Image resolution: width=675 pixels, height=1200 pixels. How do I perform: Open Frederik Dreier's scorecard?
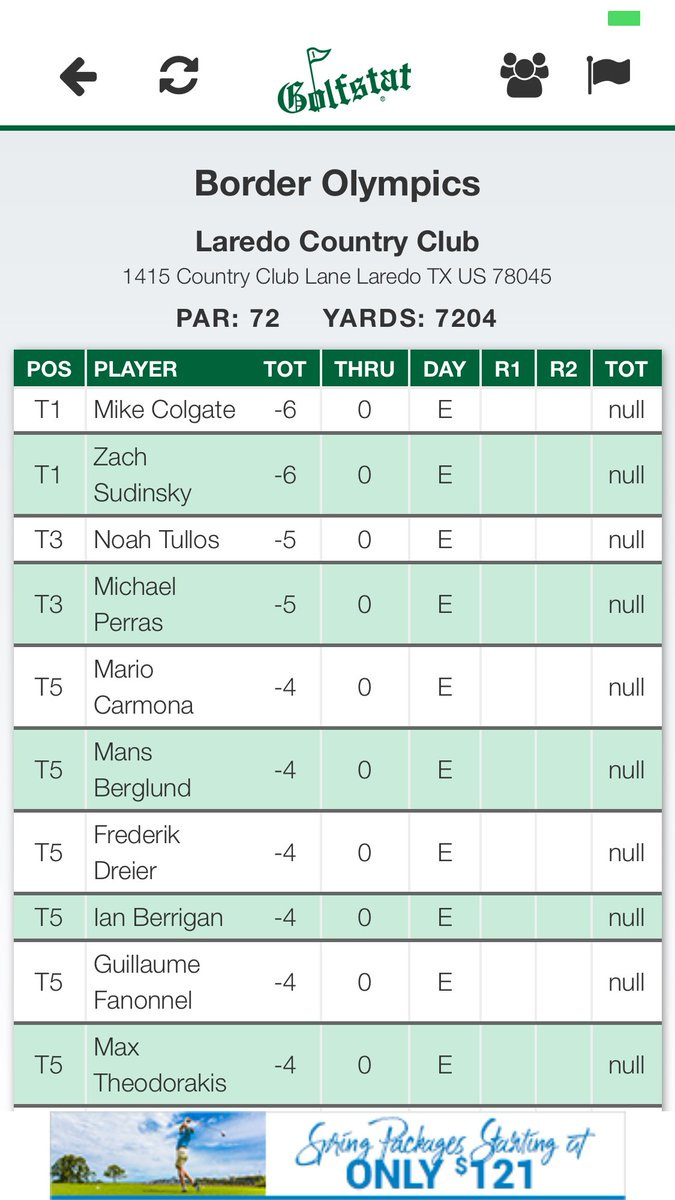[x=337, y=853]
